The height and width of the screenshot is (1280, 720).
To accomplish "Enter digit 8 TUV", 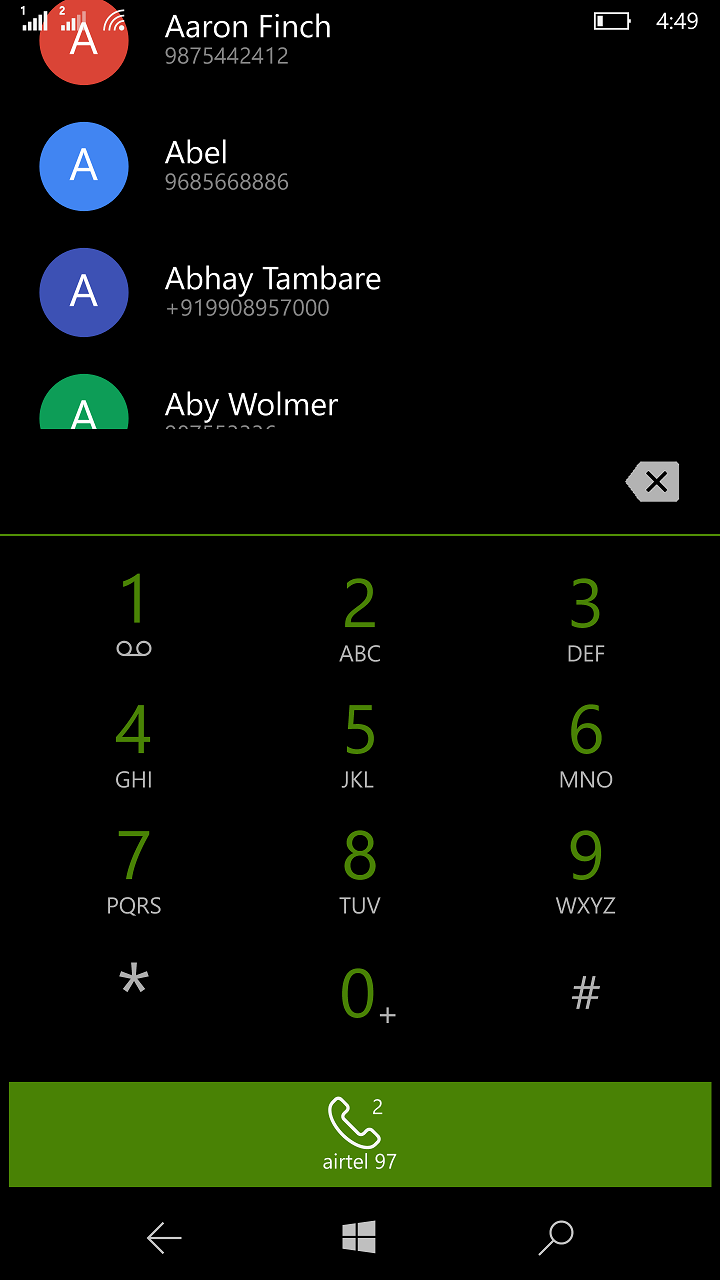I will click(360, 870).
